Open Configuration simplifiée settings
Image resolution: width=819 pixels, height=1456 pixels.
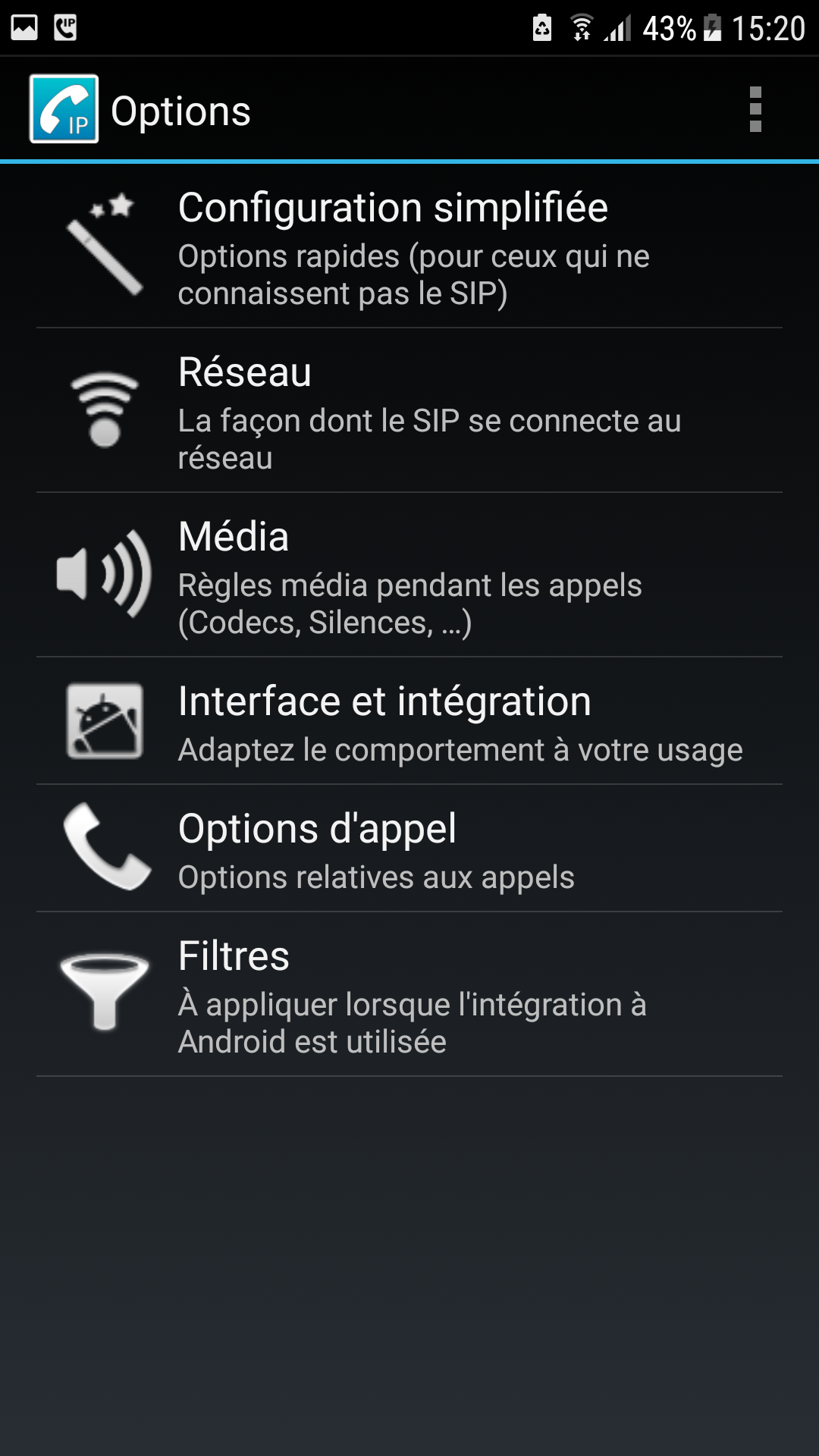(x=409, y=246)
